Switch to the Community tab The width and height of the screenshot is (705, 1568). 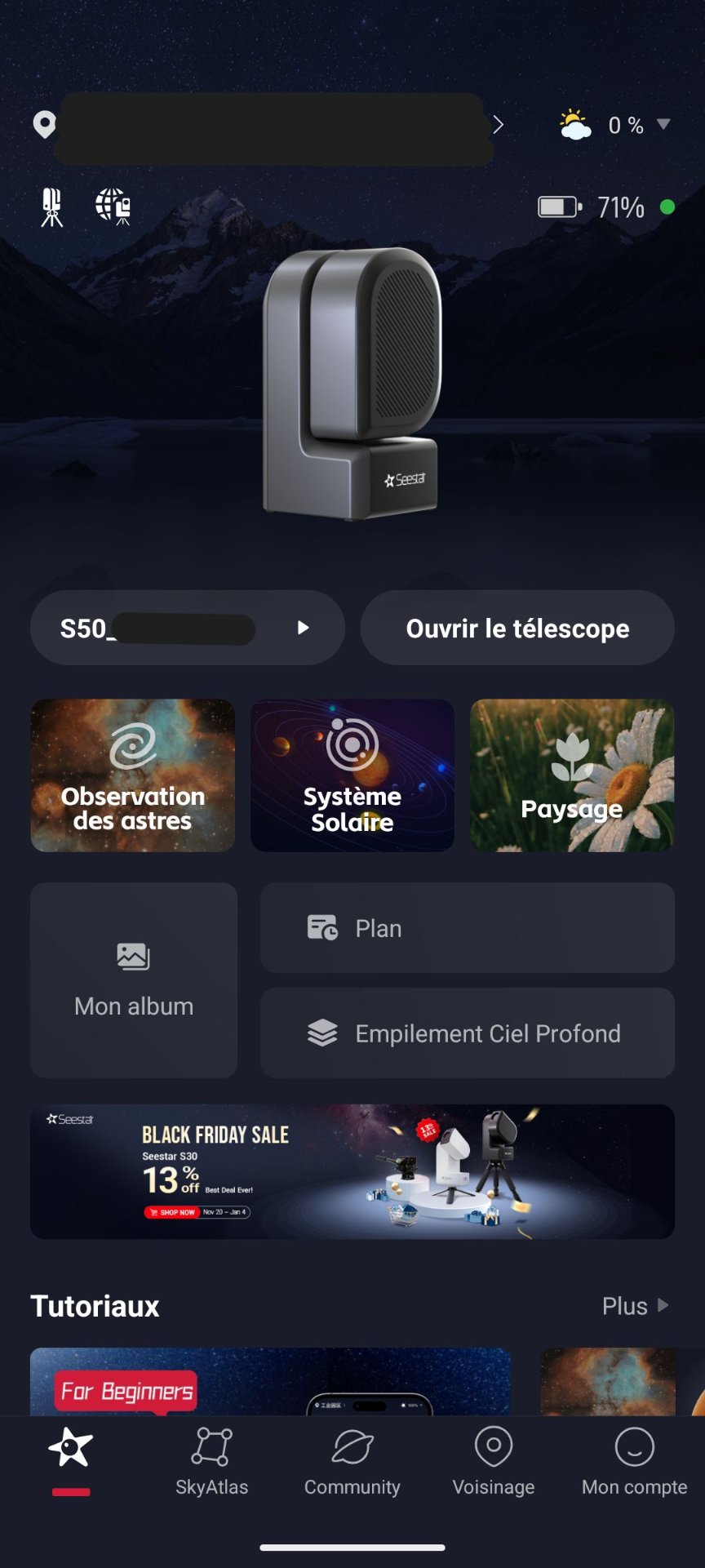(x=352, y=1461)
